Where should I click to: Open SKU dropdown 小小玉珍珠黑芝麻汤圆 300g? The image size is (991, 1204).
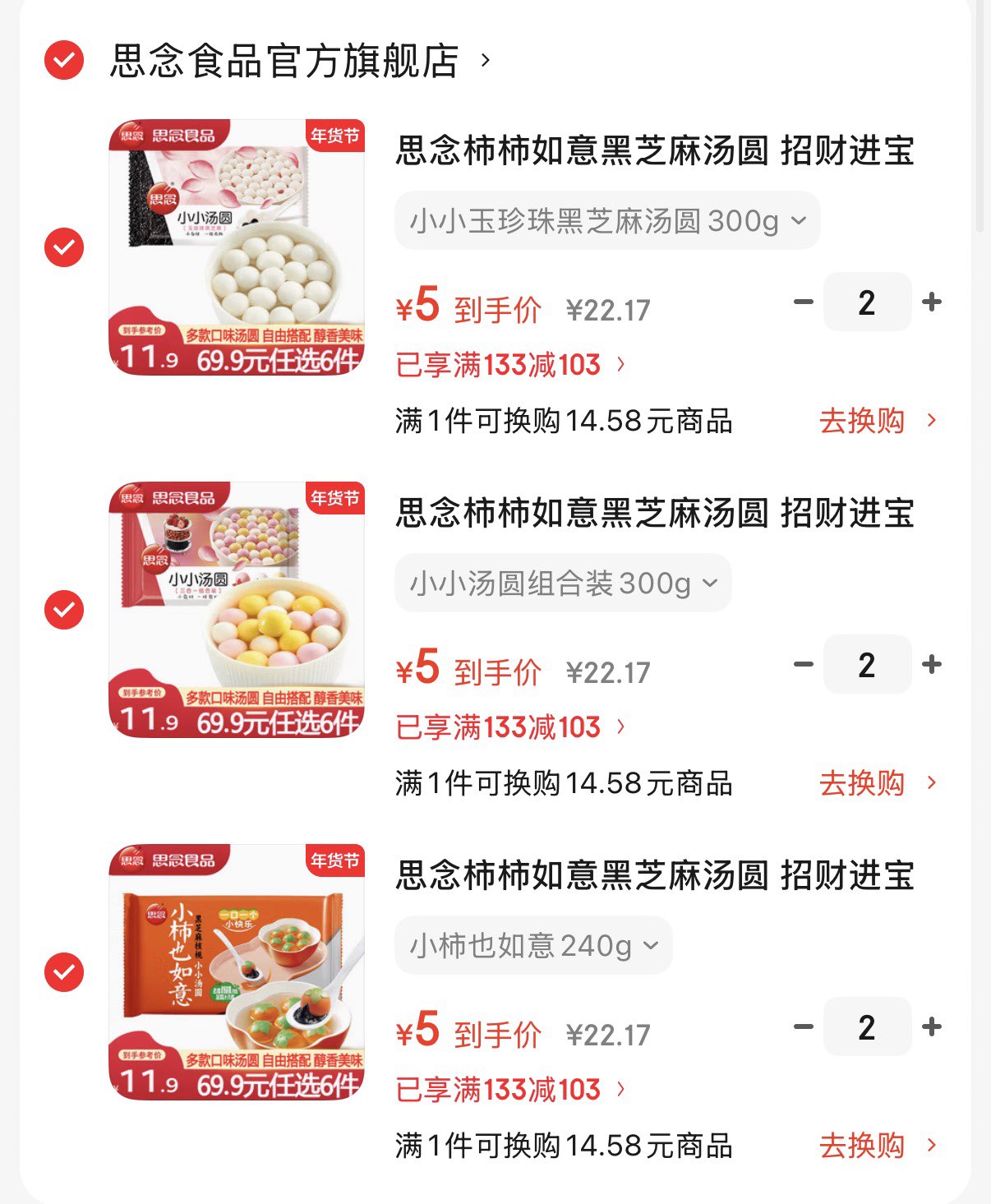click(608, 219)
